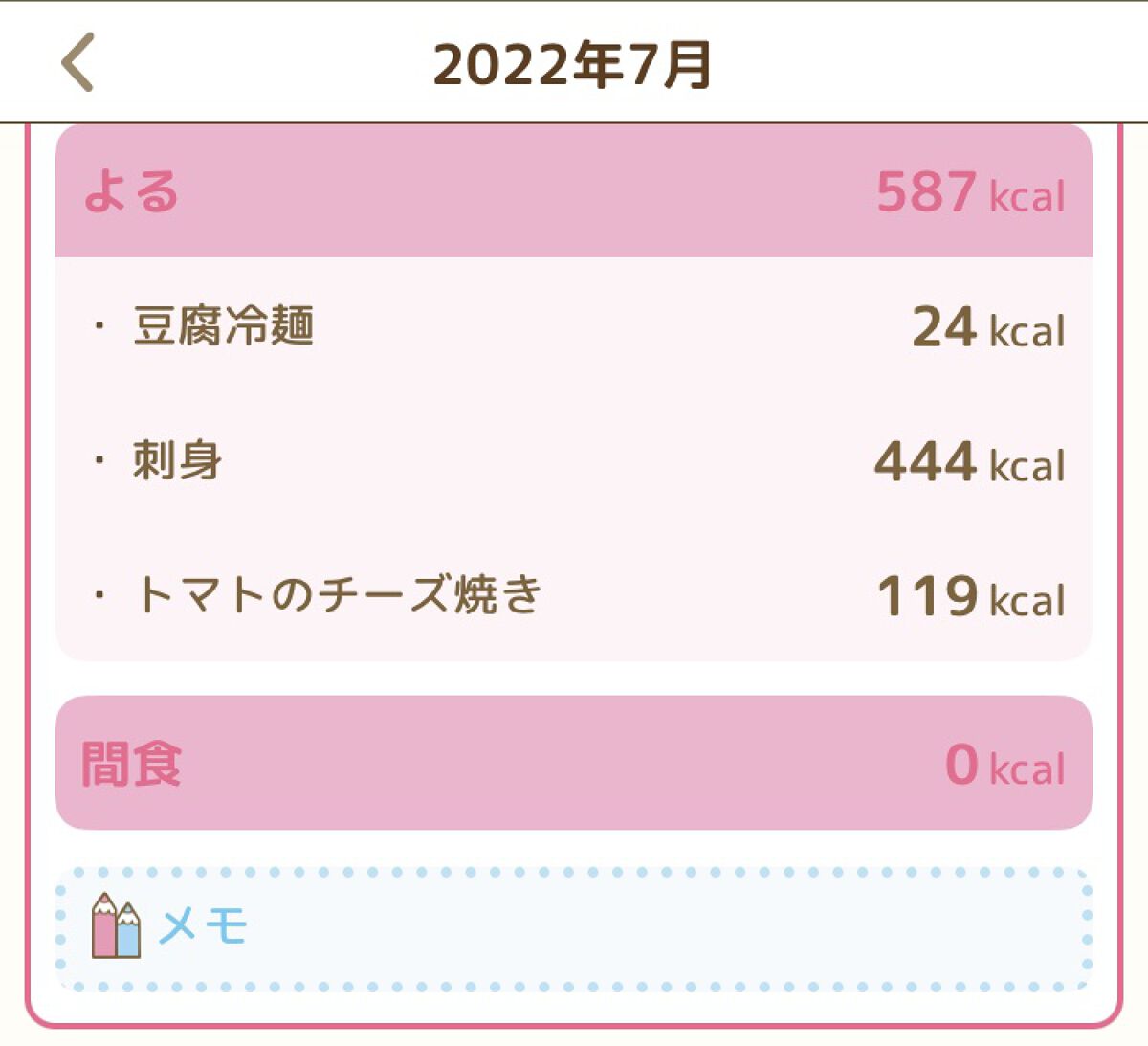Open the 豆腐冷麺 food entry
1148x1046 pixels.
coord(572,327)
